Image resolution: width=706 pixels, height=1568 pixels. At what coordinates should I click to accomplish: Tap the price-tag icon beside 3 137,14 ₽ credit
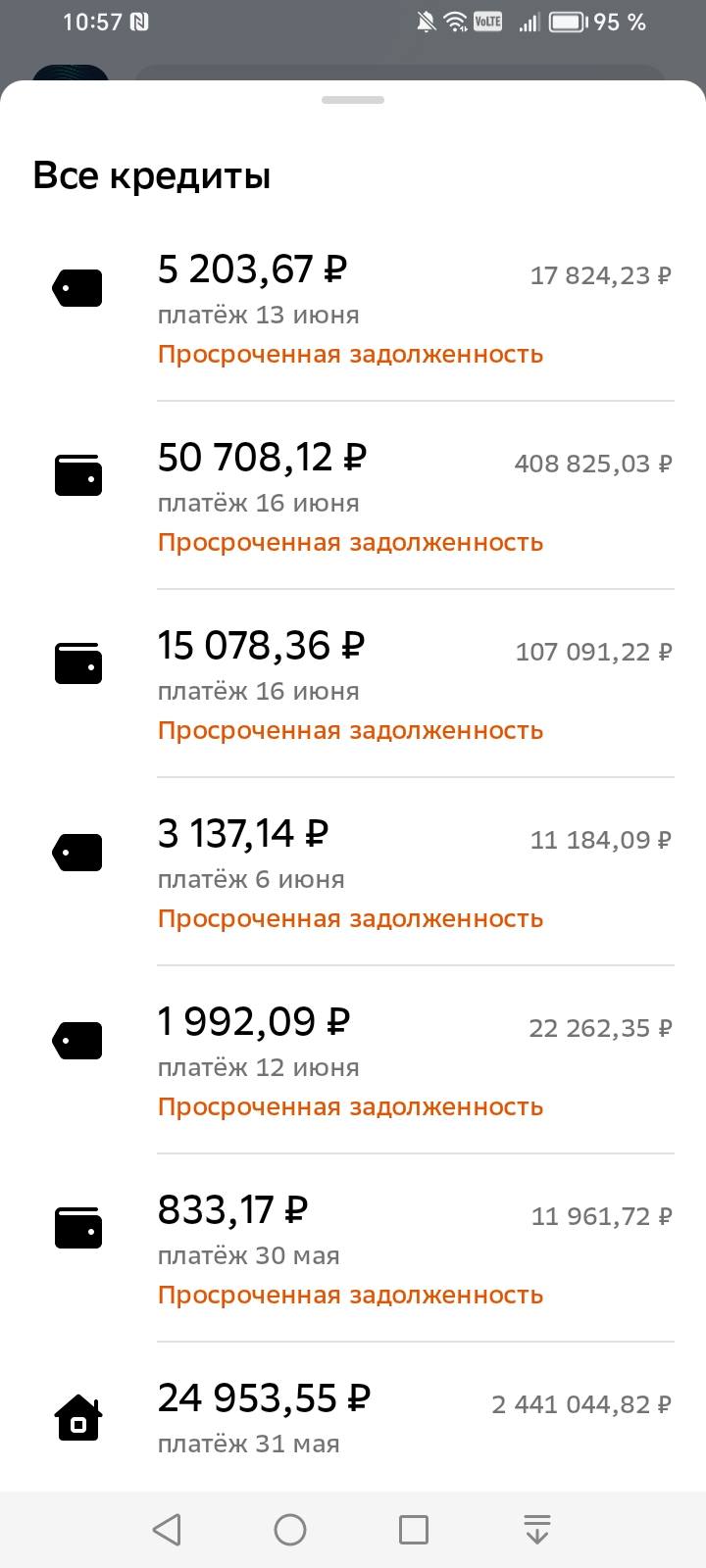tap(78, 851)
